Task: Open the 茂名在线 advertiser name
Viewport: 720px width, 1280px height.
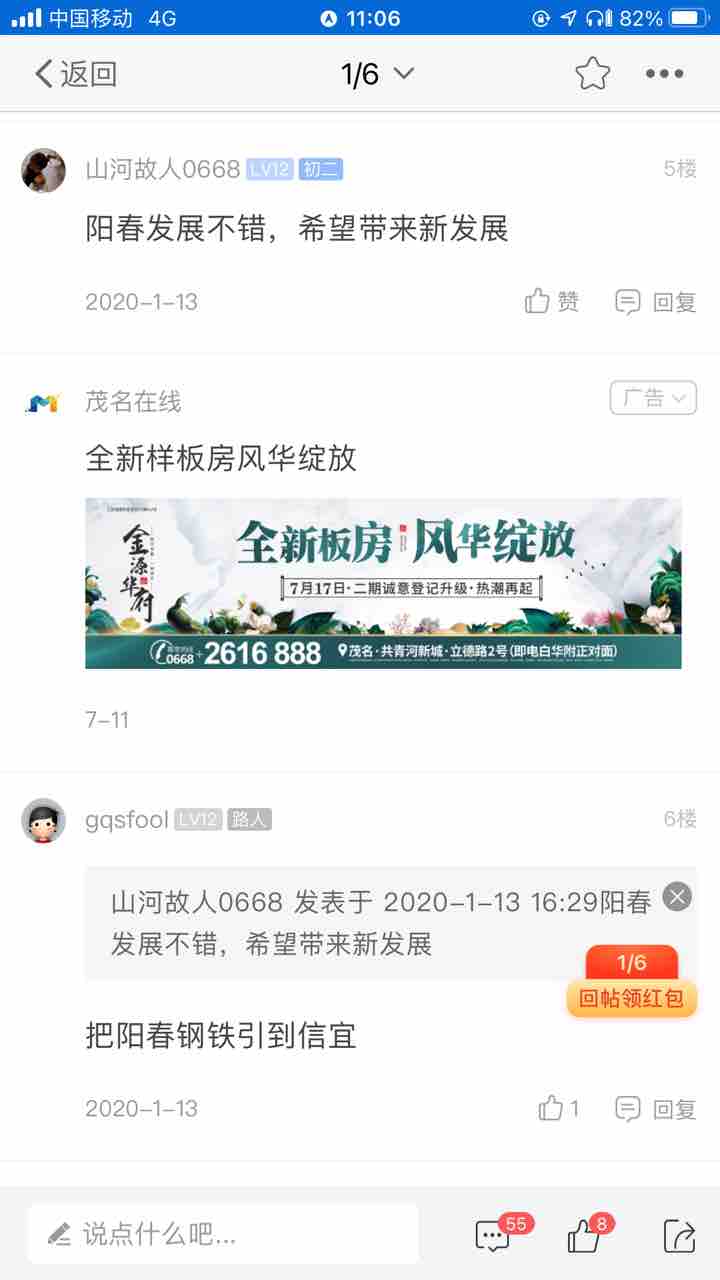Action: [133, 402]
